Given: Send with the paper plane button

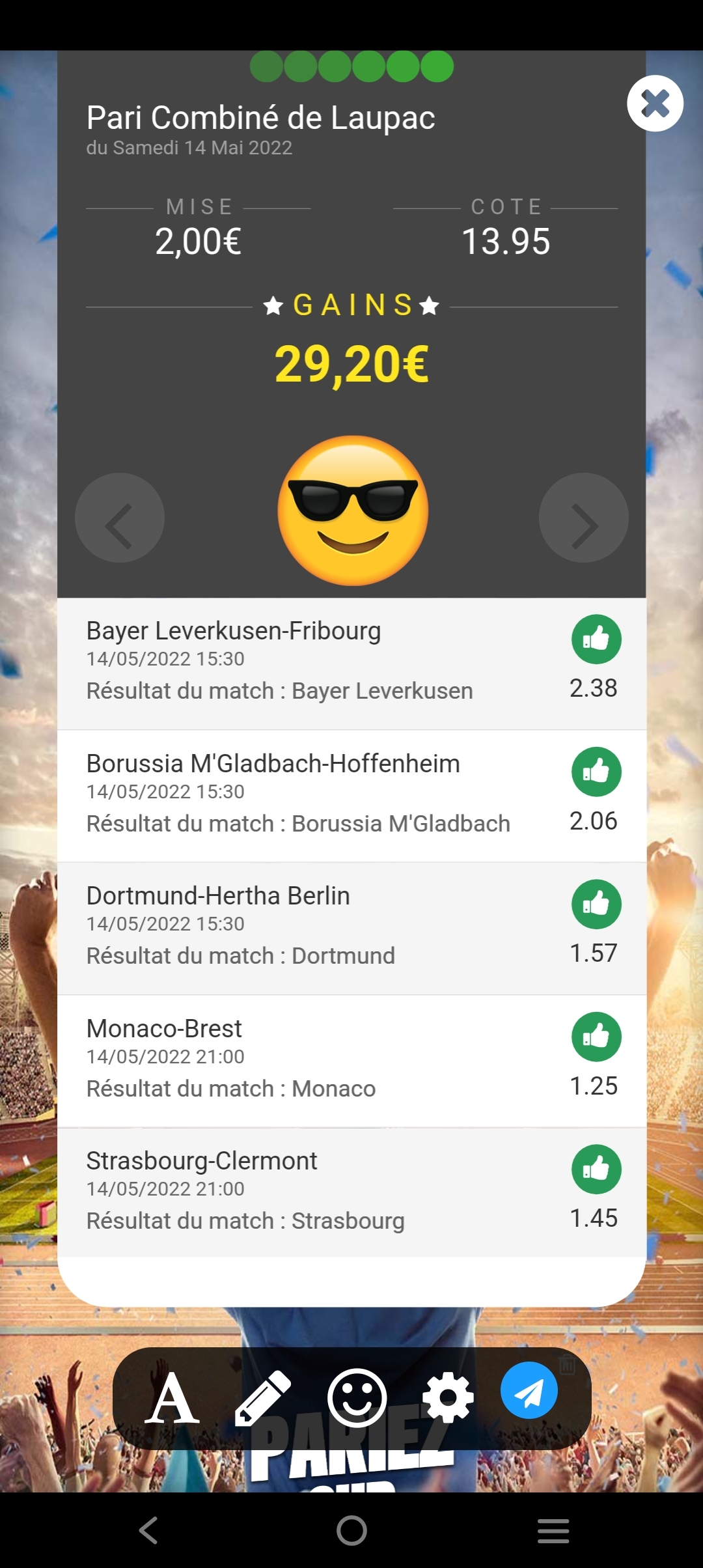Looking at the screenshot, I should tap(529, 1391).
